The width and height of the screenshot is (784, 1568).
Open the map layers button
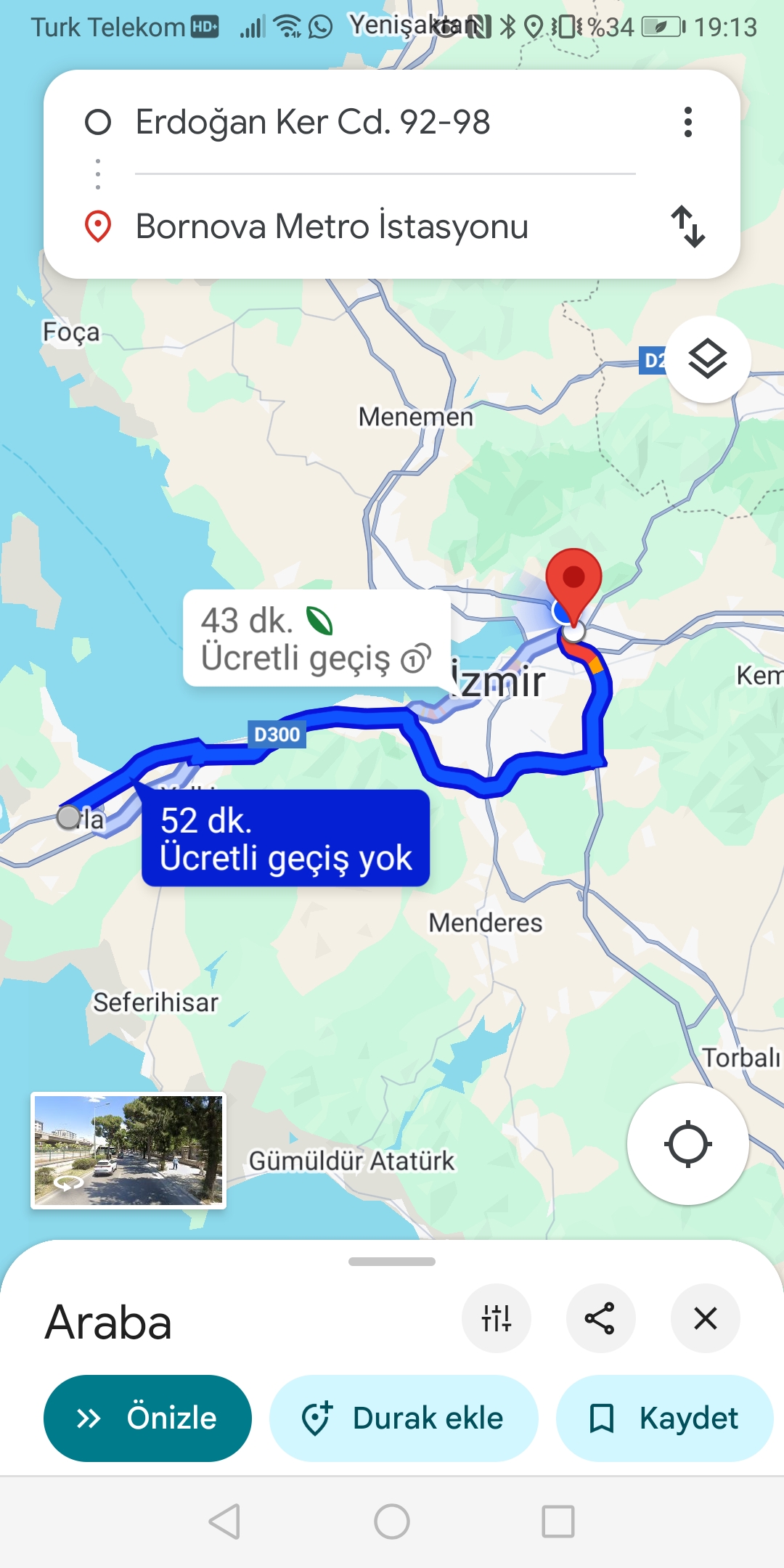708,359
